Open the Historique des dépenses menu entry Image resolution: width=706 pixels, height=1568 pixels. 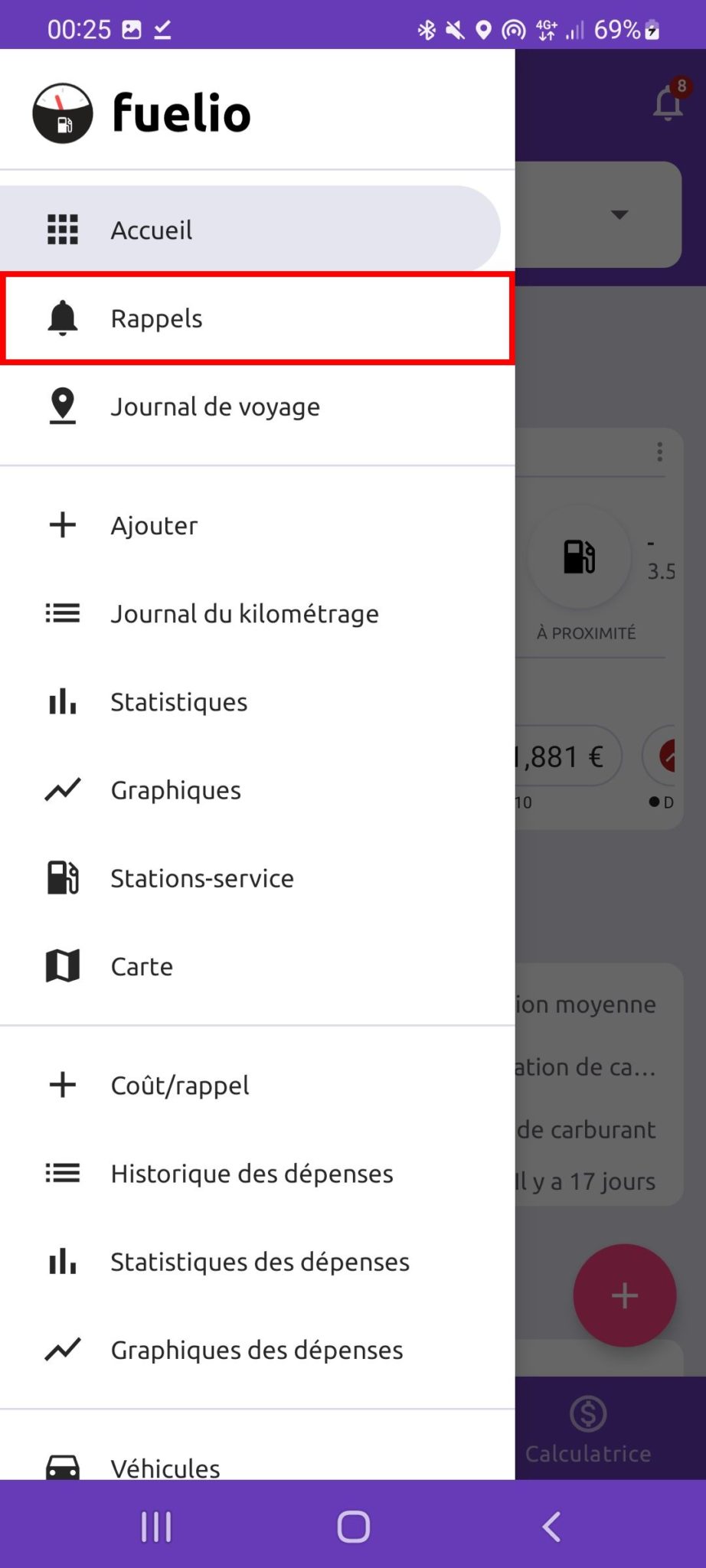coord(252,1173)
